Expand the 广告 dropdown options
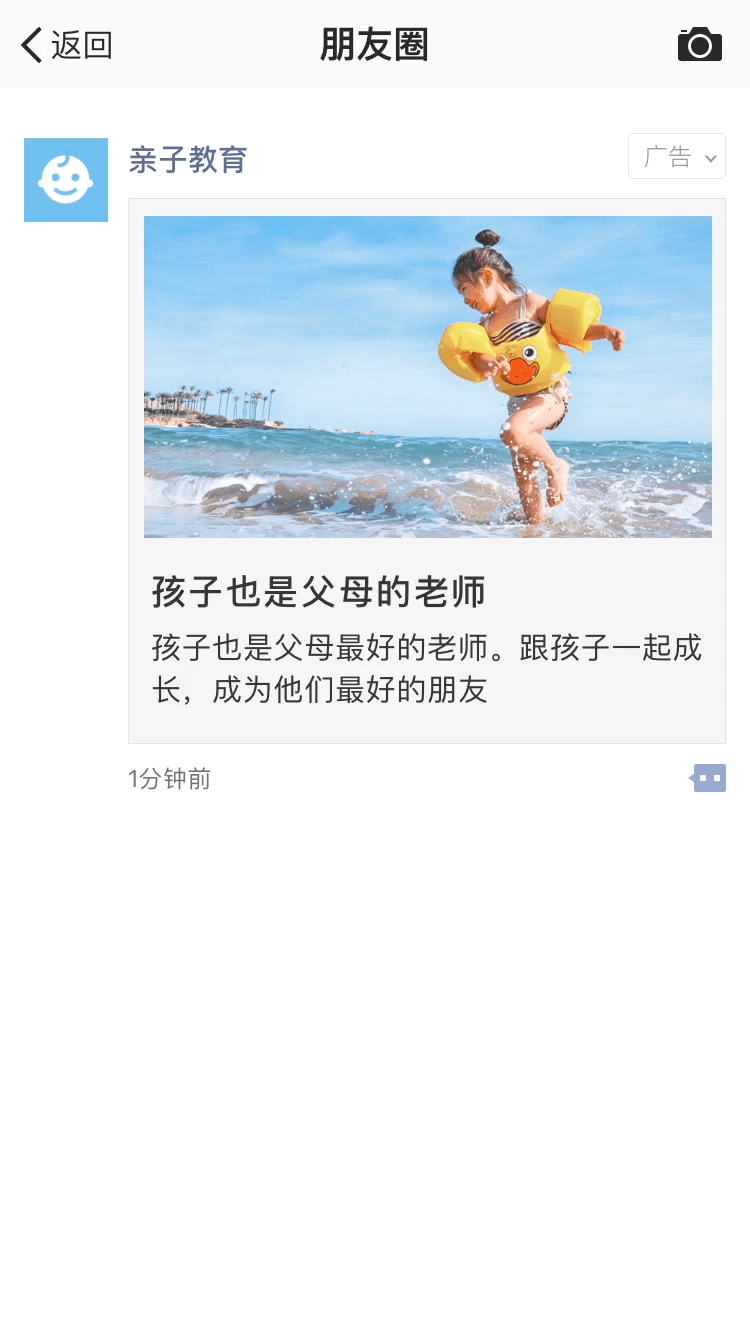This screenshot has width=750, height=1334. click(677, 157)
